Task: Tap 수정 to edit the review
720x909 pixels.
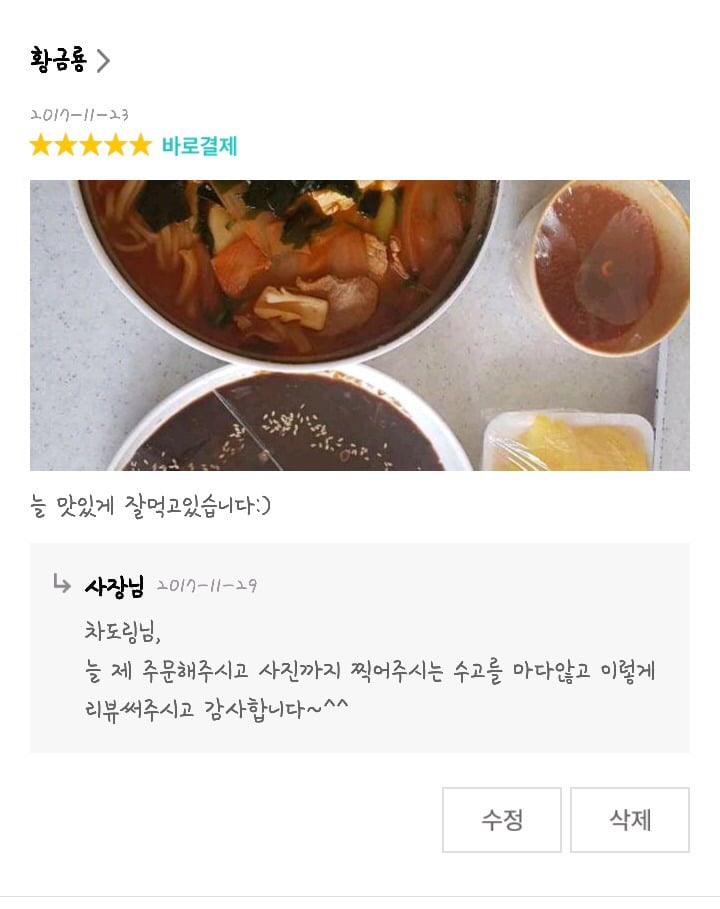Action: tap(501, 820)
